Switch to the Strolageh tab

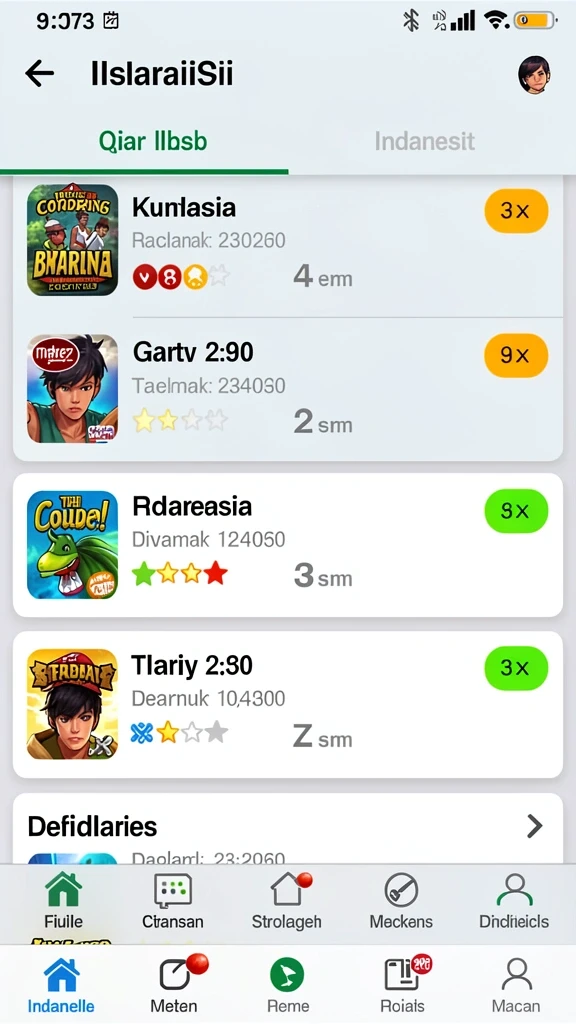coord(287,901)
